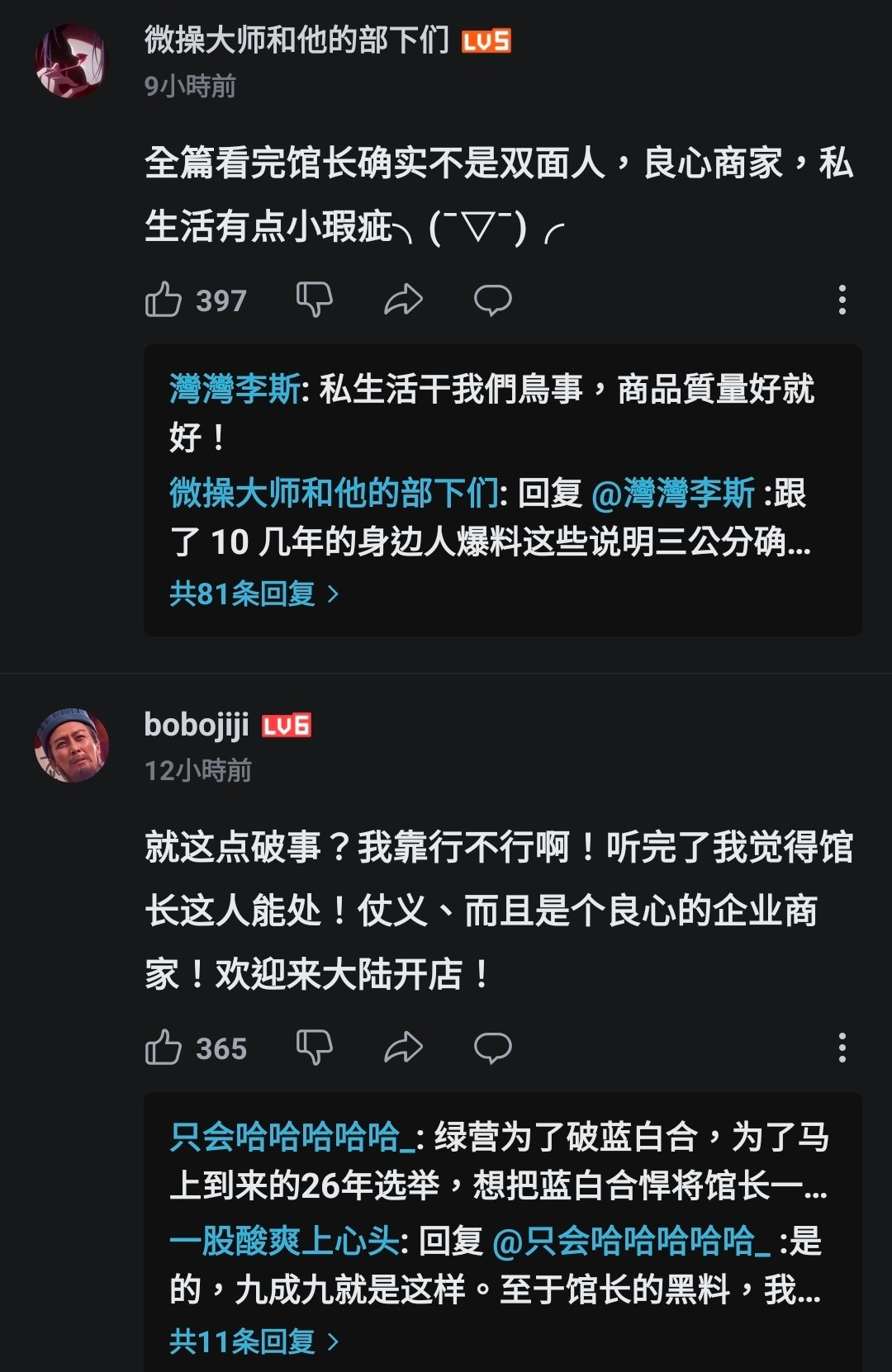
Task: Tap username bobojiji
Action: (x=197, y=726)
